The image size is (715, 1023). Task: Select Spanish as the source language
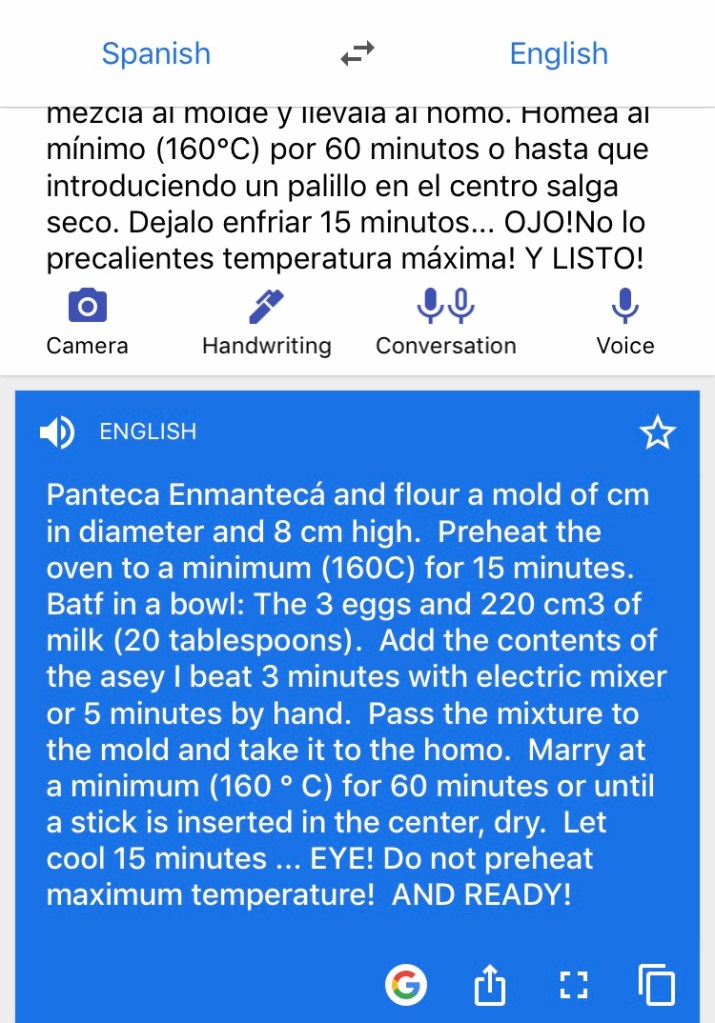(156, 53)
